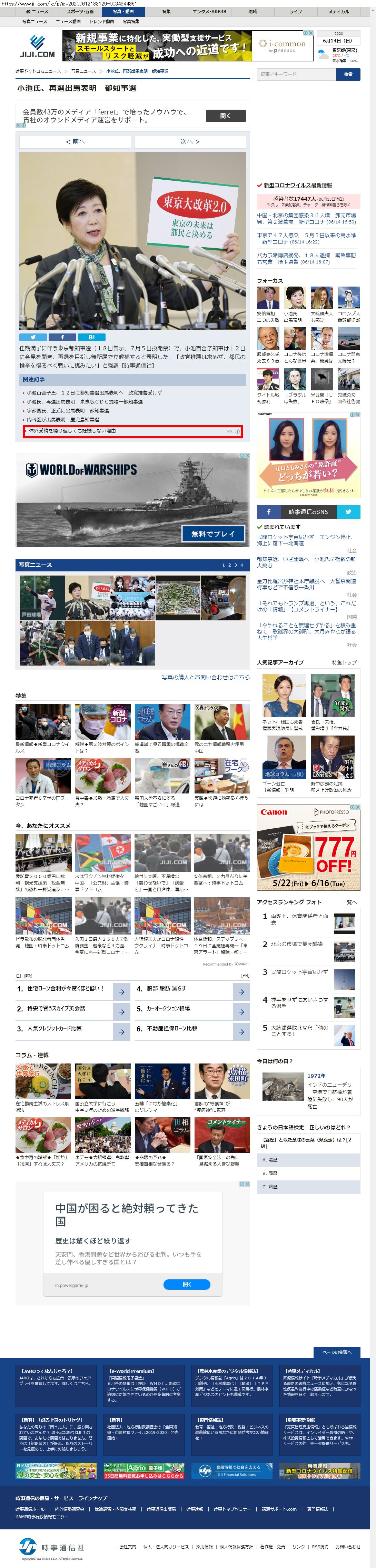Focus the 記事/キーワード search field
The height and width of the screenshot is (1568, 376).
[x=296, y=74]
